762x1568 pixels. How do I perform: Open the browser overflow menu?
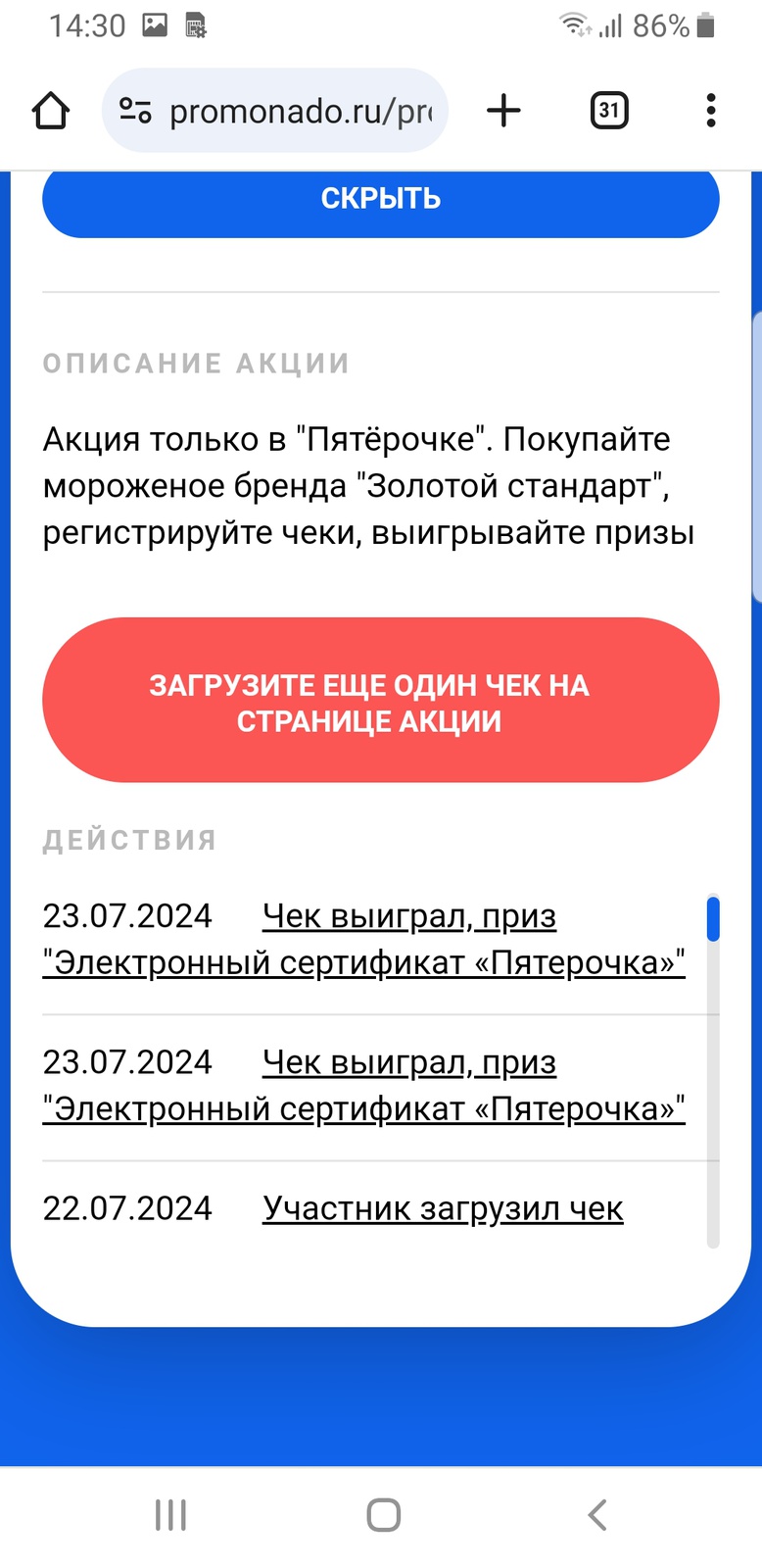point(711,111)
